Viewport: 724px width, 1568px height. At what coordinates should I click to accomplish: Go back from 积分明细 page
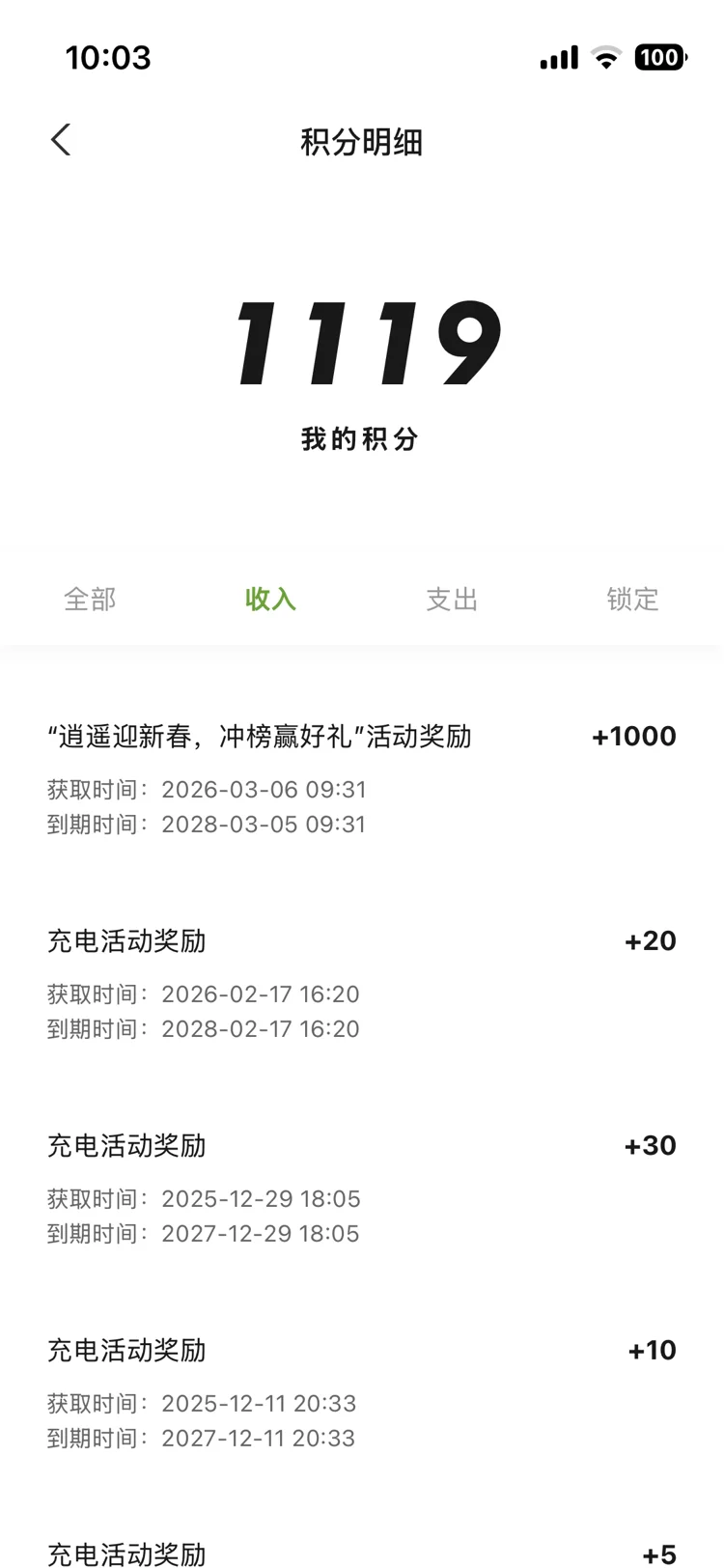point(61,141)
